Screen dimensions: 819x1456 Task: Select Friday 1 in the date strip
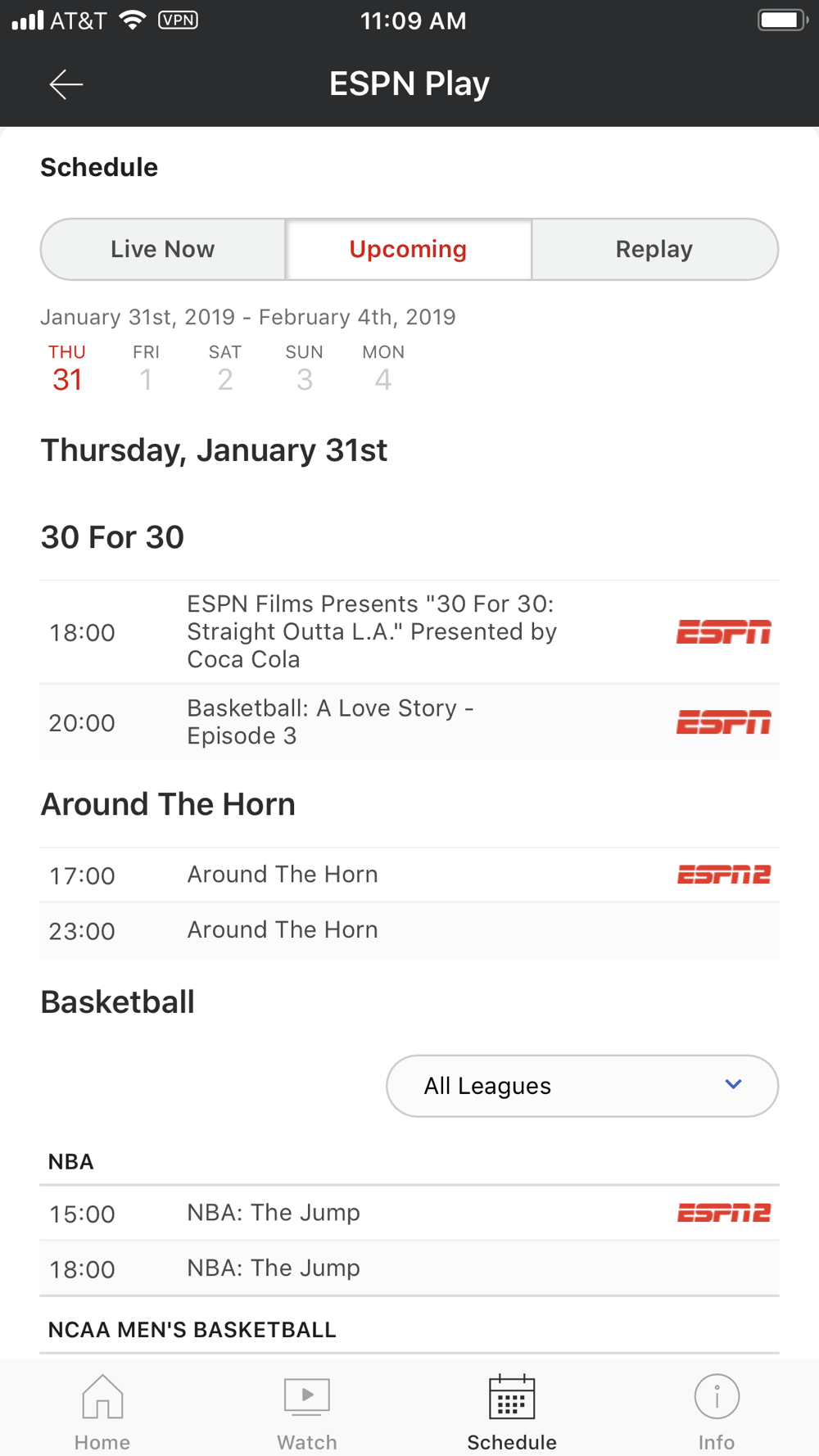(146, 369)
